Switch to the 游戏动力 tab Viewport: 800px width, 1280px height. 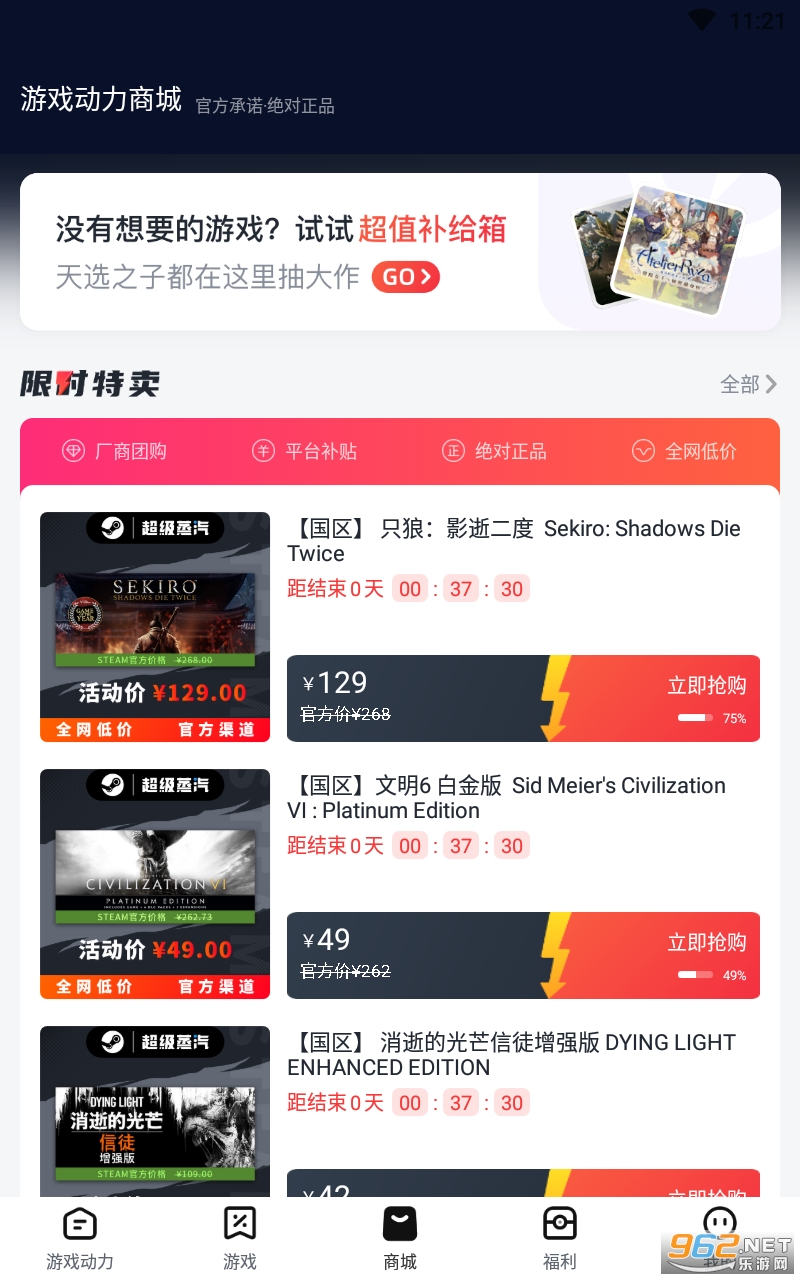80,1238
